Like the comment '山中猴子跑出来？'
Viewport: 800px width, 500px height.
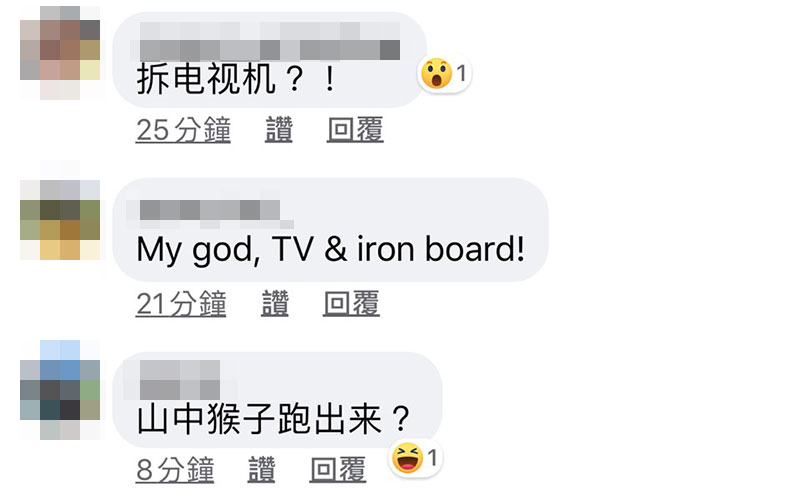pyautogui.click(x=262, y=470)
